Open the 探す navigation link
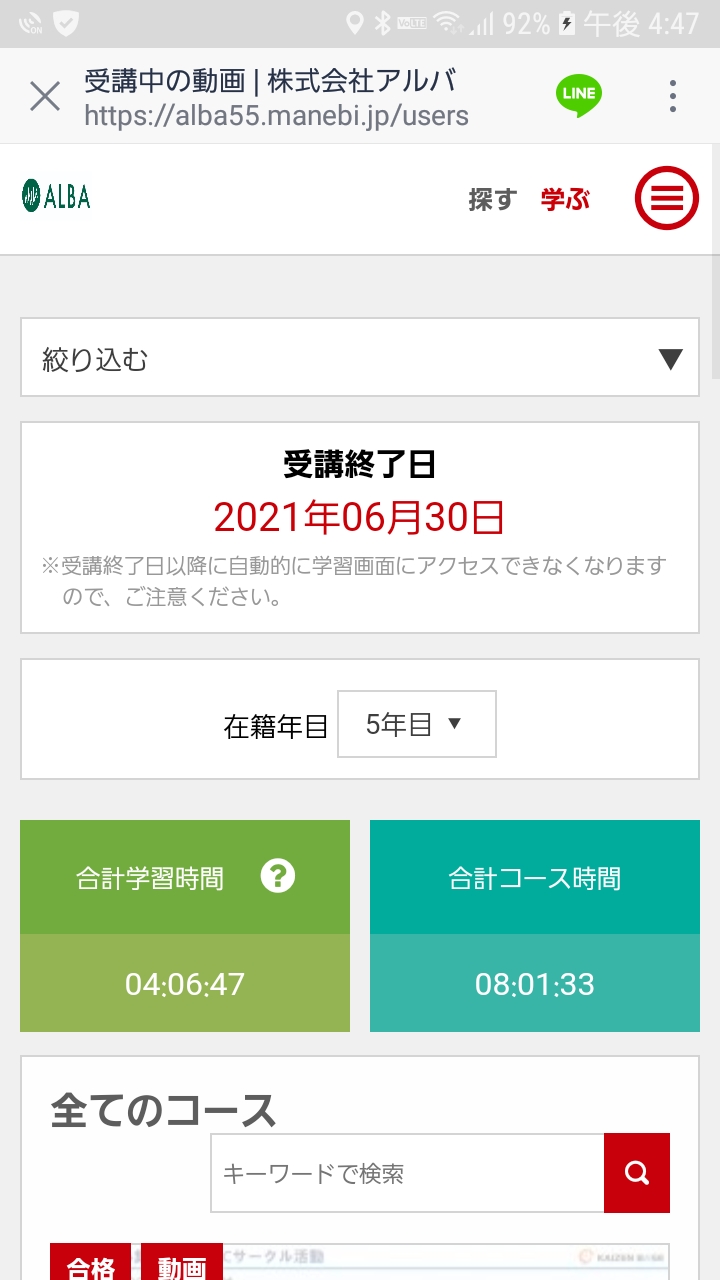Screen dimensions: 720x1280 point(492,199)
